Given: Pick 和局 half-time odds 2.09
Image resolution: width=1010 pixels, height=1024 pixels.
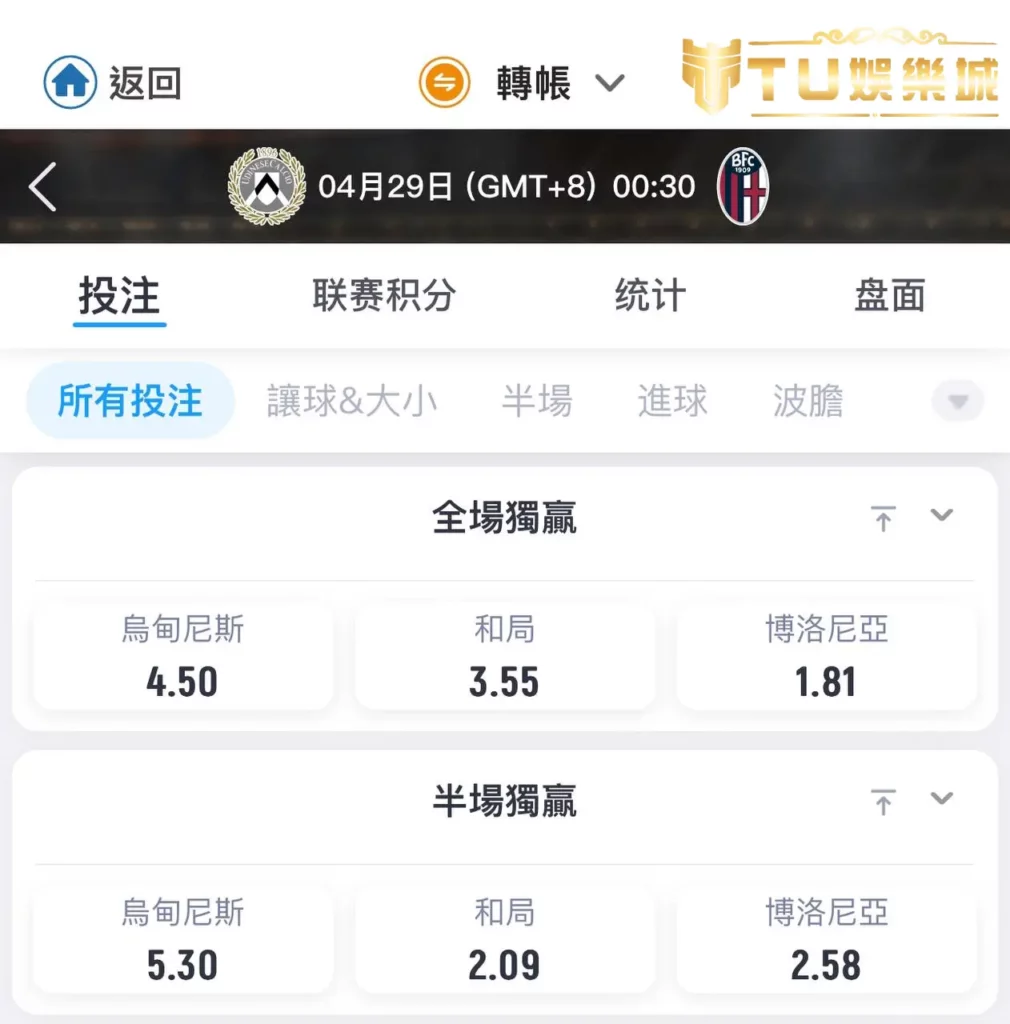Looking at the screenshot, I should (505, 940).
